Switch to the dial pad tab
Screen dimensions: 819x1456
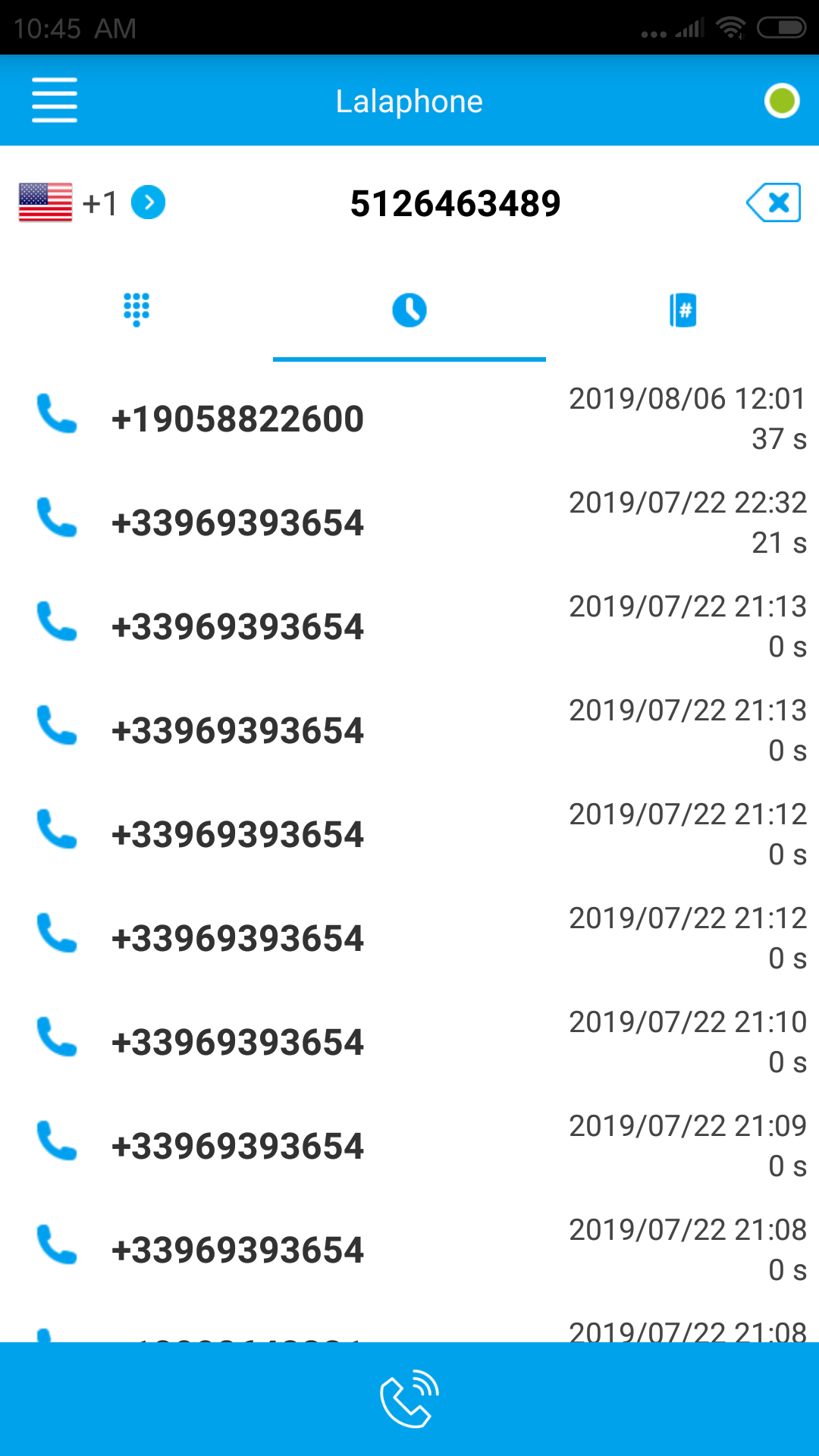coord(136,309)
